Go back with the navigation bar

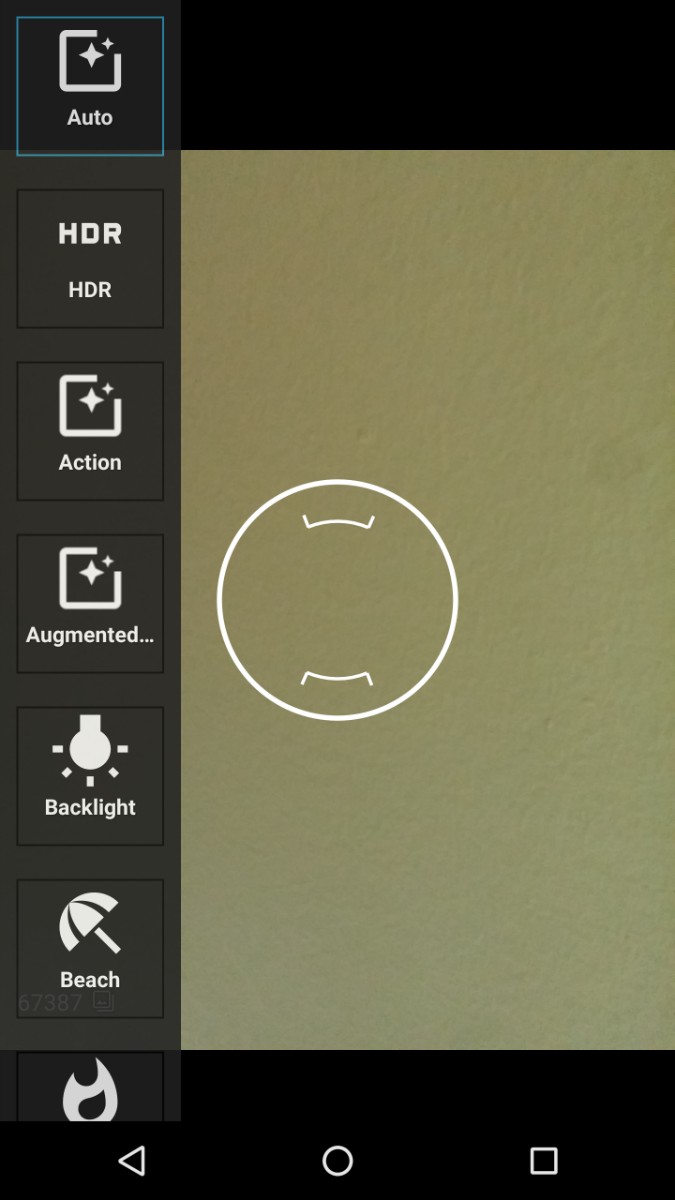pyautogui.click(x=131, y=1160)
